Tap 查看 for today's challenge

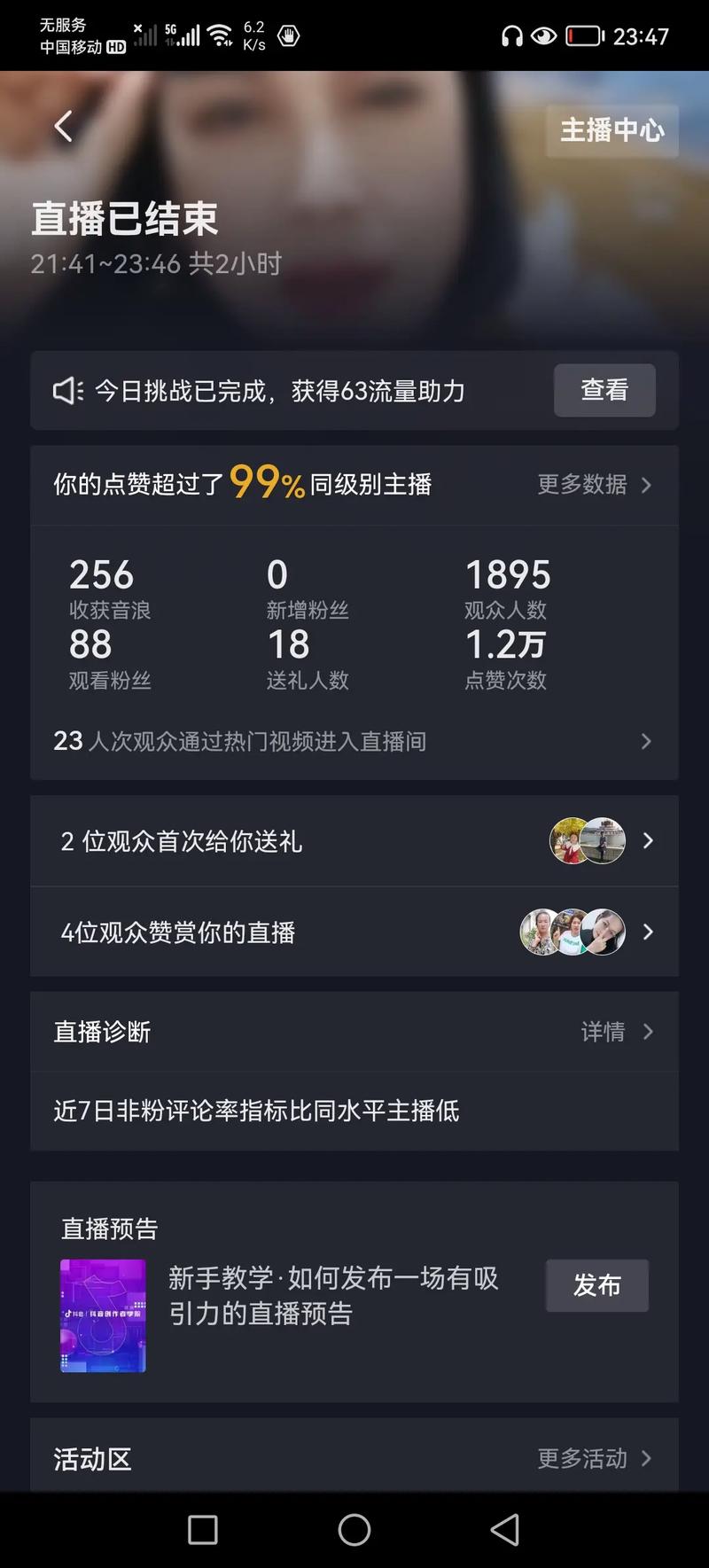[x=604, y=390]
